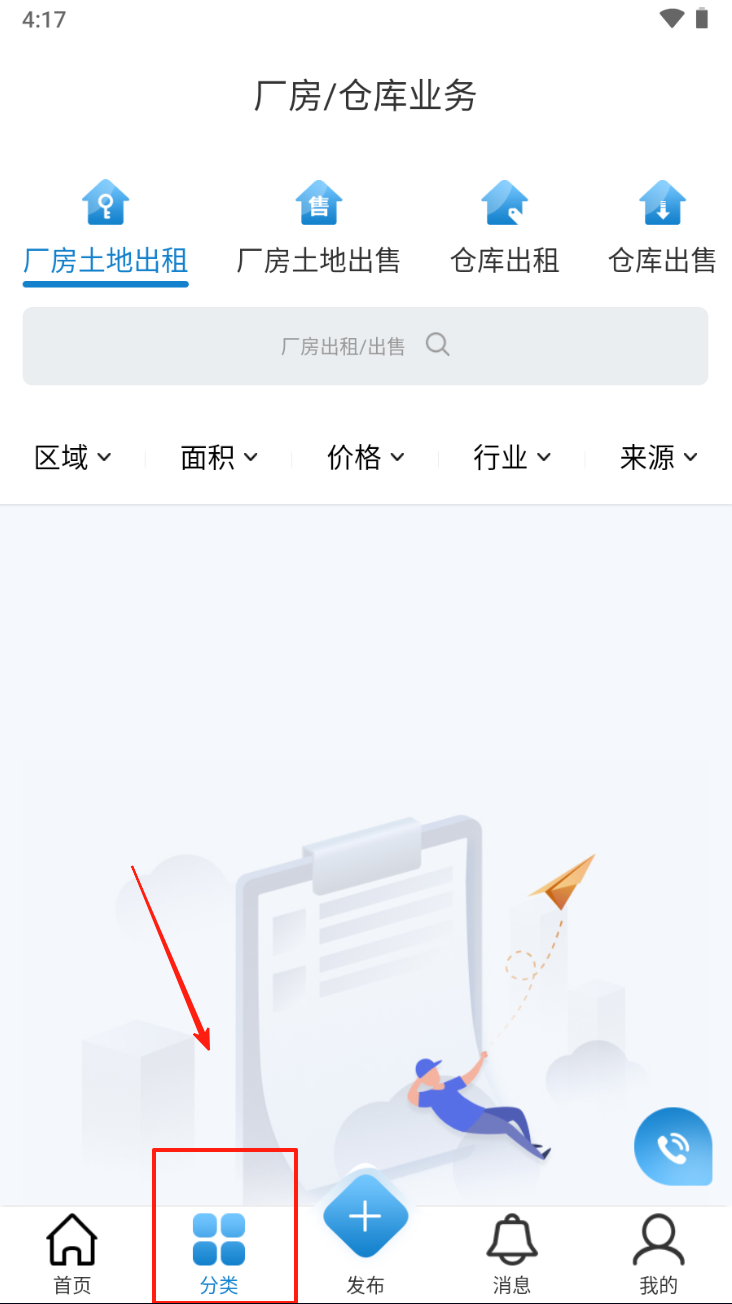Tap the floating phone call button

tap(673, 1146)
